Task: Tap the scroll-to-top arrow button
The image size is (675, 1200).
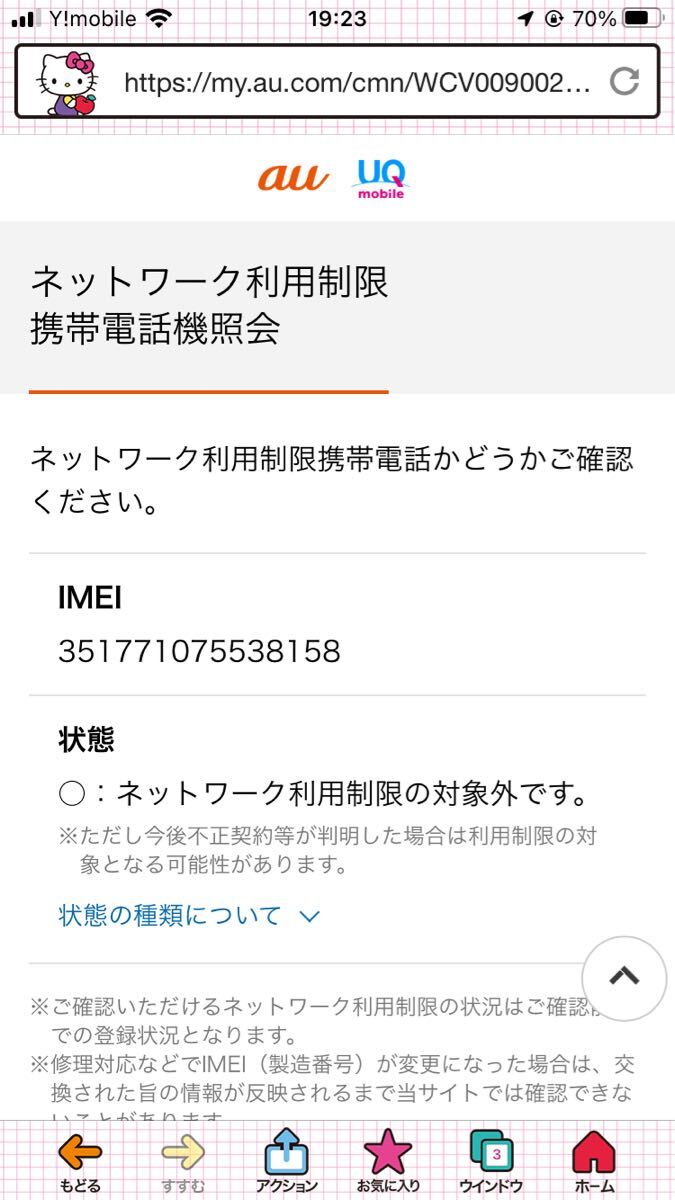Action: tap(624, 977)
